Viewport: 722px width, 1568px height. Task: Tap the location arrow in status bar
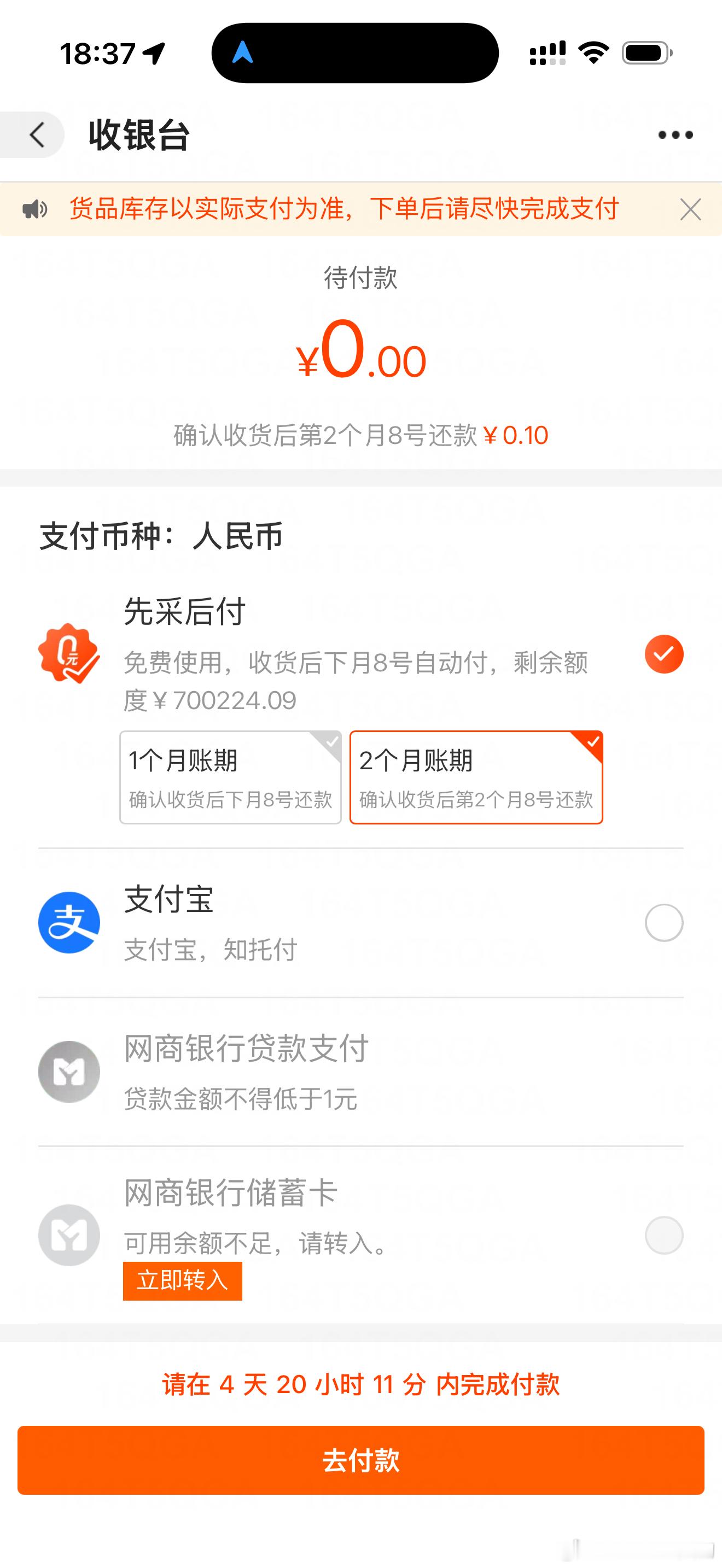coord(154,54)
